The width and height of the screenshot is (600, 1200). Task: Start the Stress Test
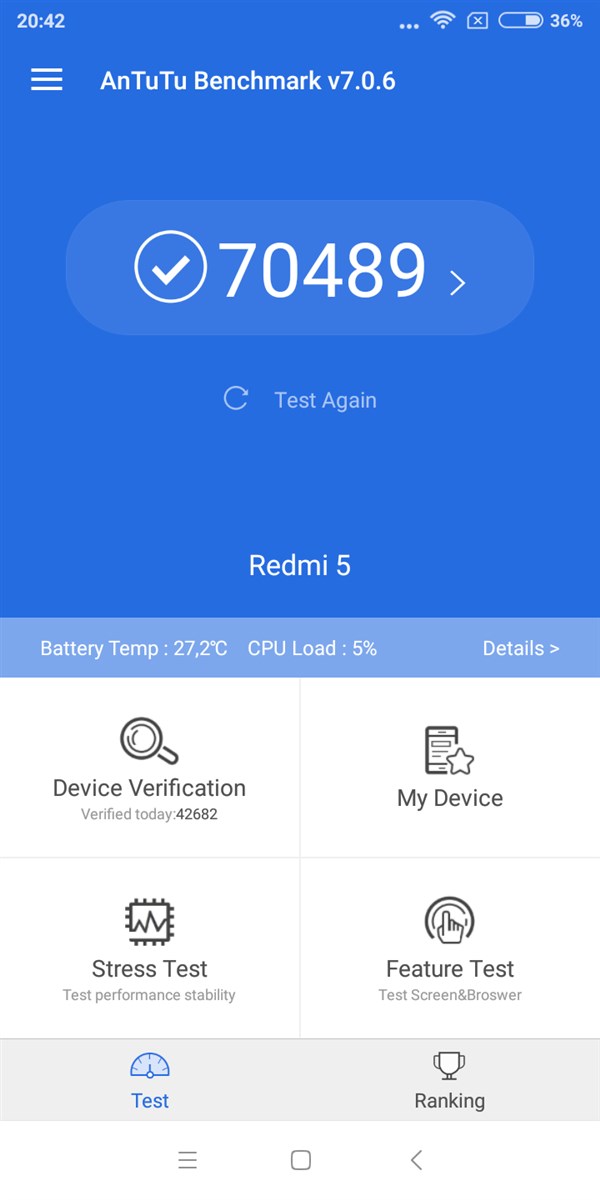coord(150,948)
